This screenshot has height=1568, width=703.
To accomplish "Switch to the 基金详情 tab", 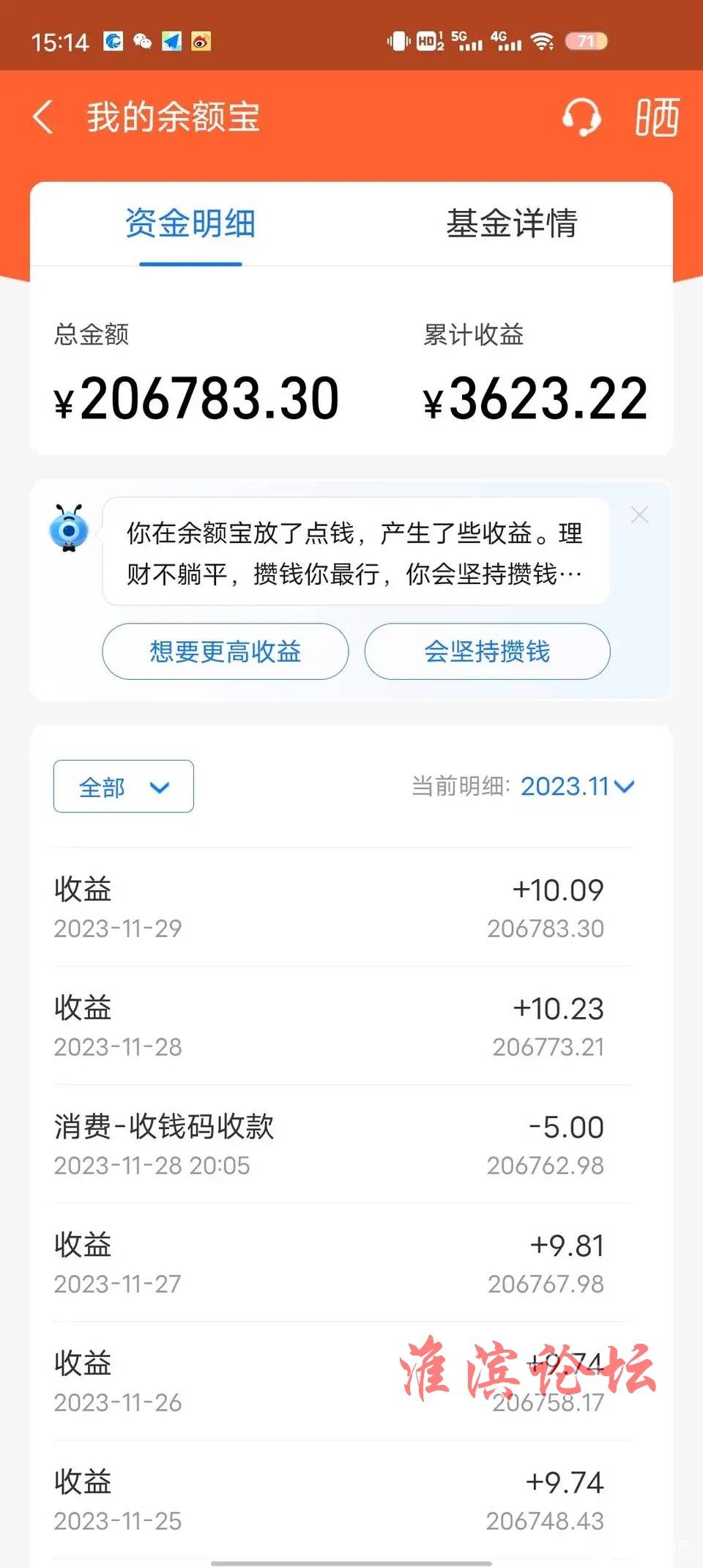I will [x=512, y=223].
